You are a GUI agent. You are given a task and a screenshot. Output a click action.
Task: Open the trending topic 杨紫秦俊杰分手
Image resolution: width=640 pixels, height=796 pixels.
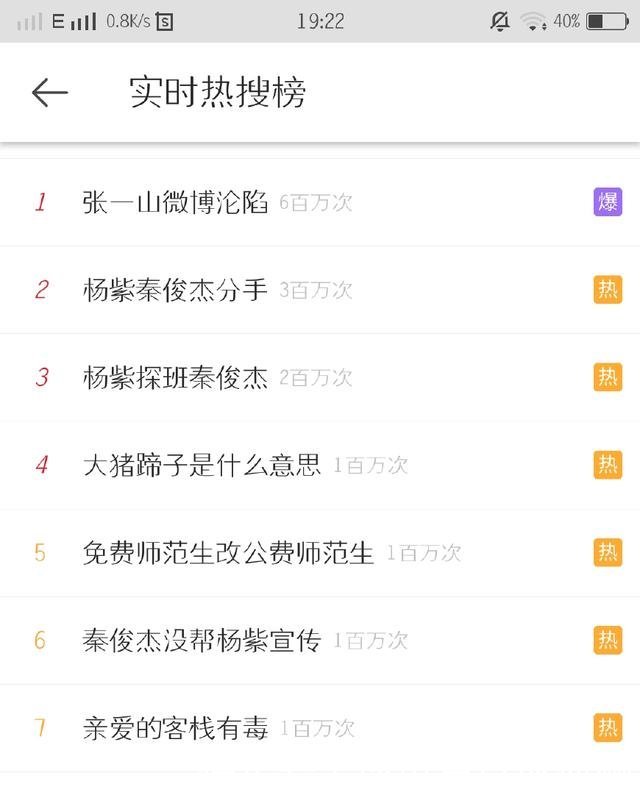pos(176,290)
